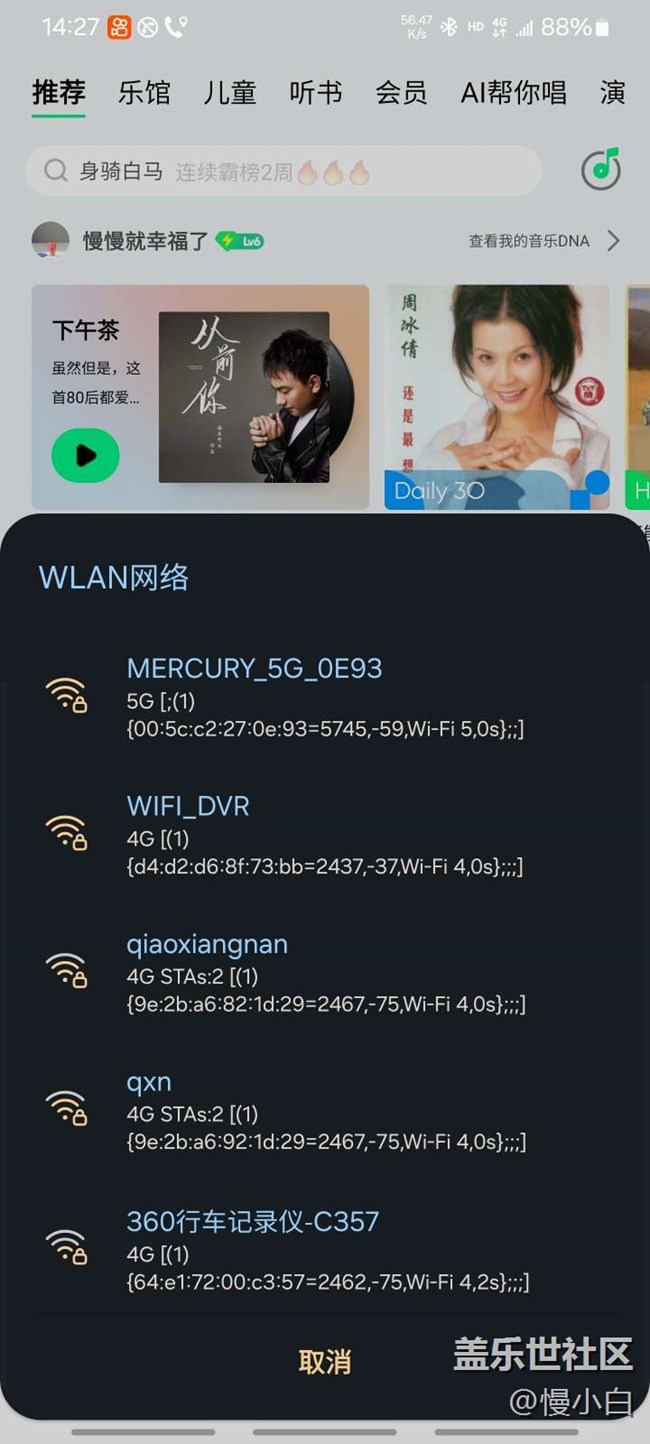Open the 360行车记录仪-C357 network

click(325, 1250)
